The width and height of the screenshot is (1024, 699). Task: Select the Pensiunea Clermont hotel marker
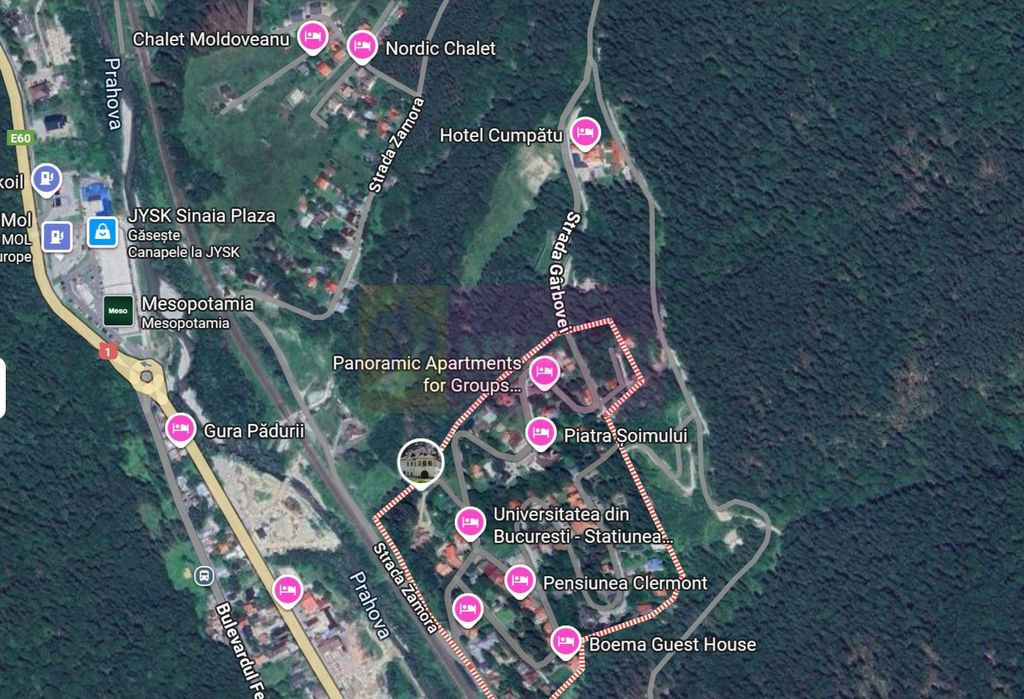pos(519,580)
